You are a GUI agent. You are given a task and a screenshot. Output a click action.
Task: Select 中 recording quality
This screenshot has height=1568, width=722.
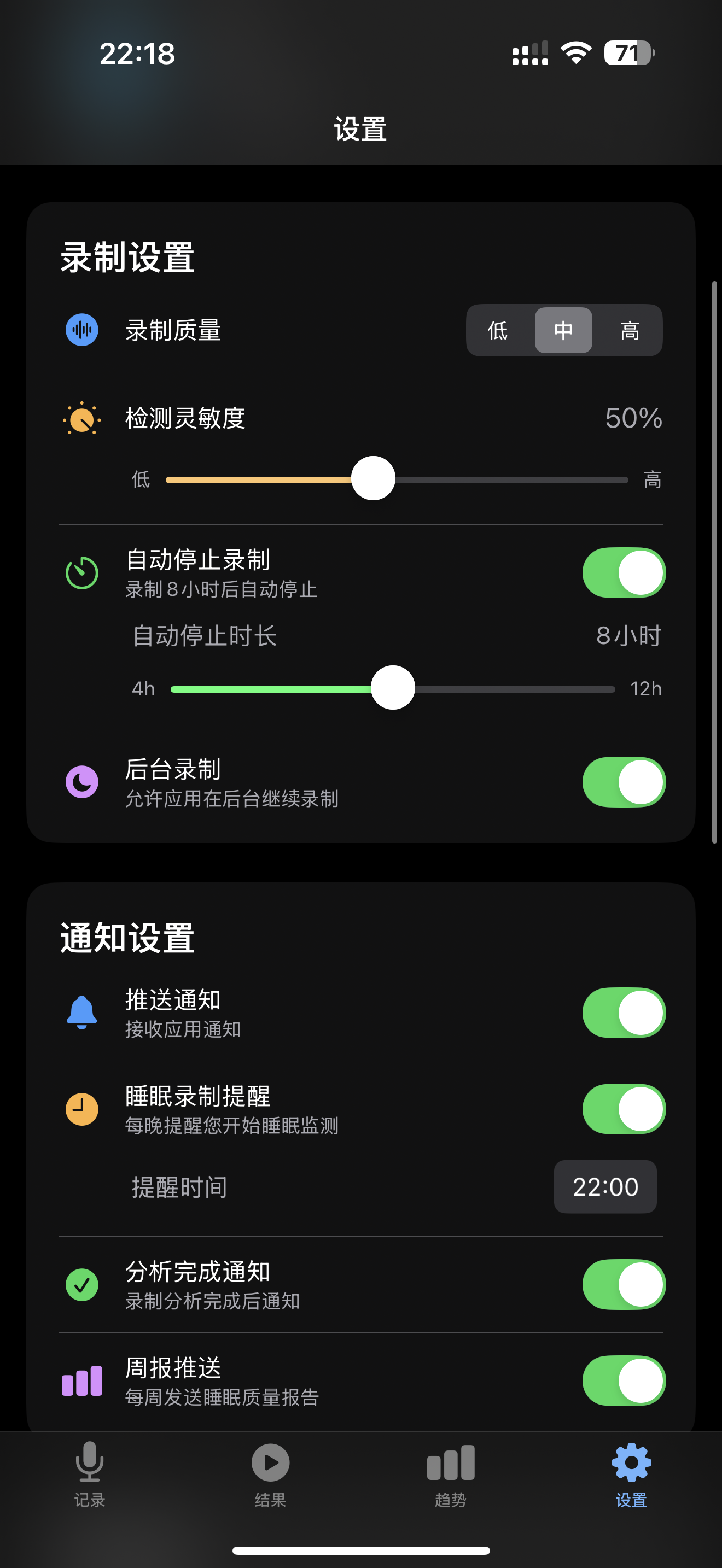563,331
